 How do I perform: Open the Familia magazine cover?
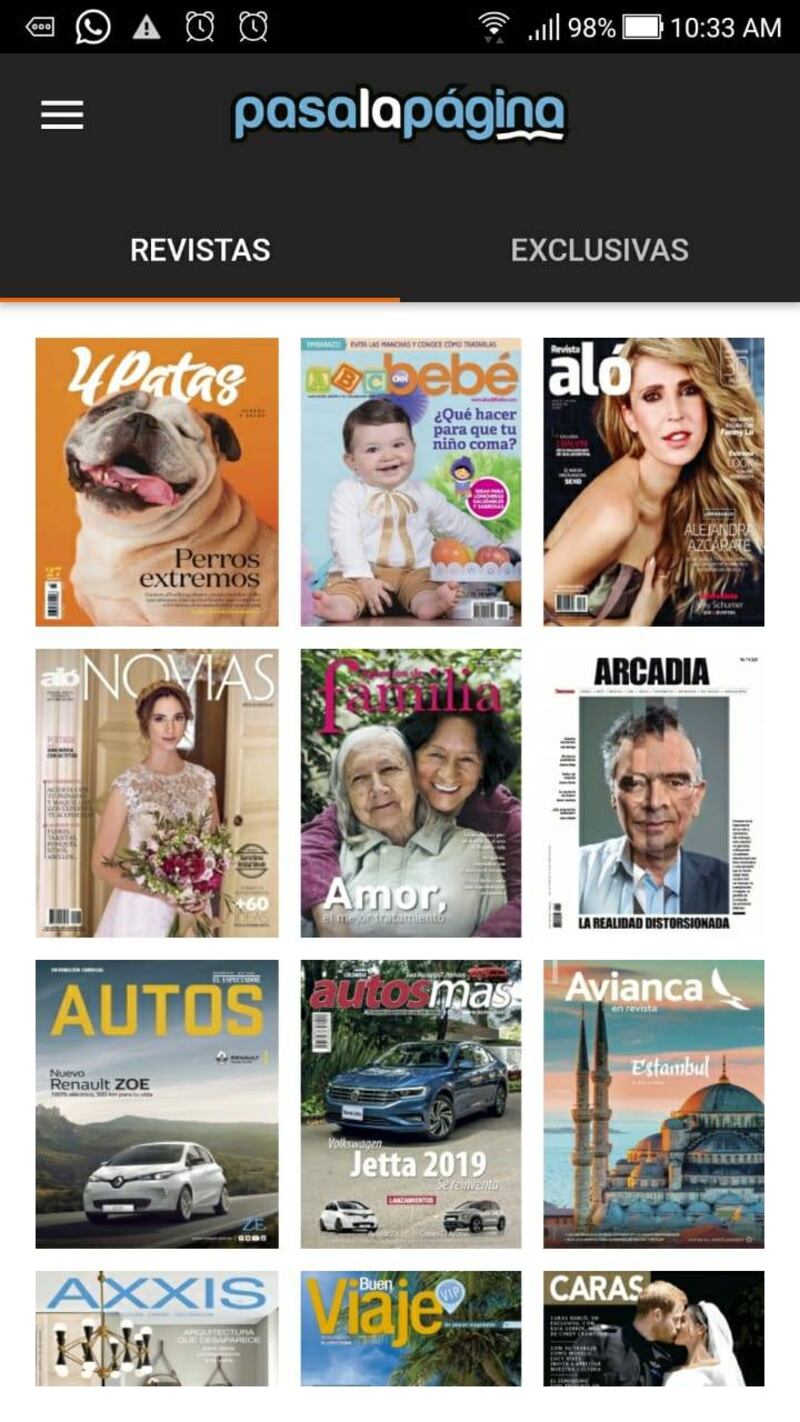[411, 793]
